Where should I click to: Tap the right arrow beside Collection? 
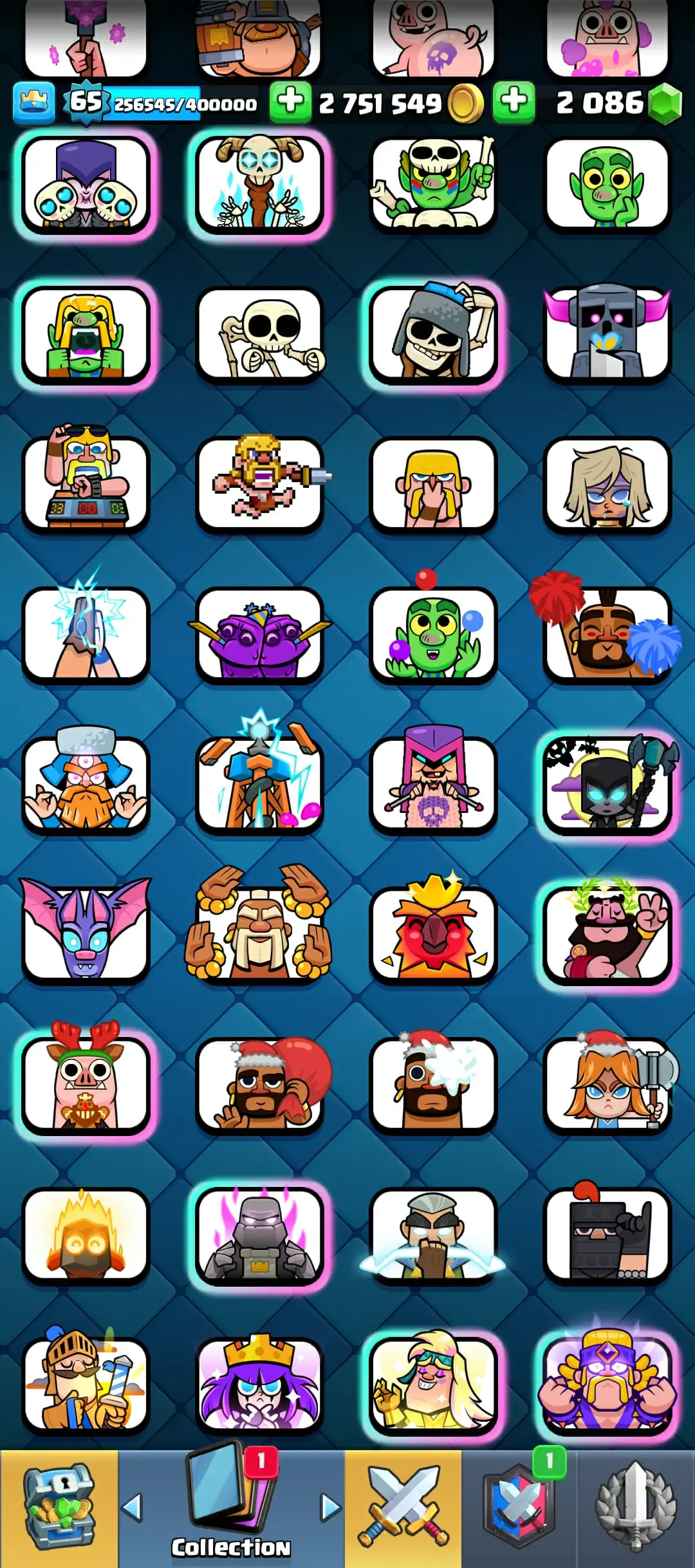coord(330,1507)
